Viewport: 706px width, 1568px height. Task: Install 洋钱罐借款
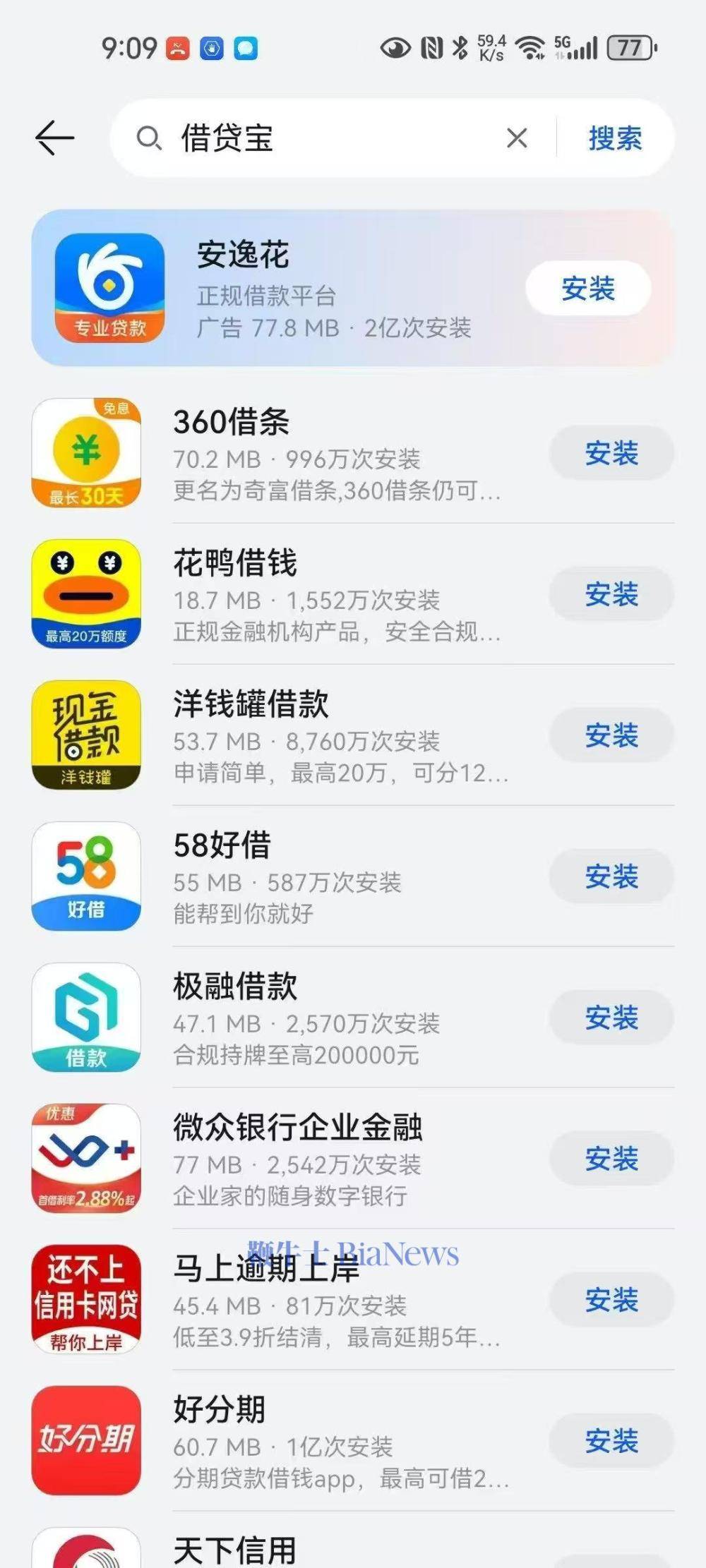[x=611, y=735]
